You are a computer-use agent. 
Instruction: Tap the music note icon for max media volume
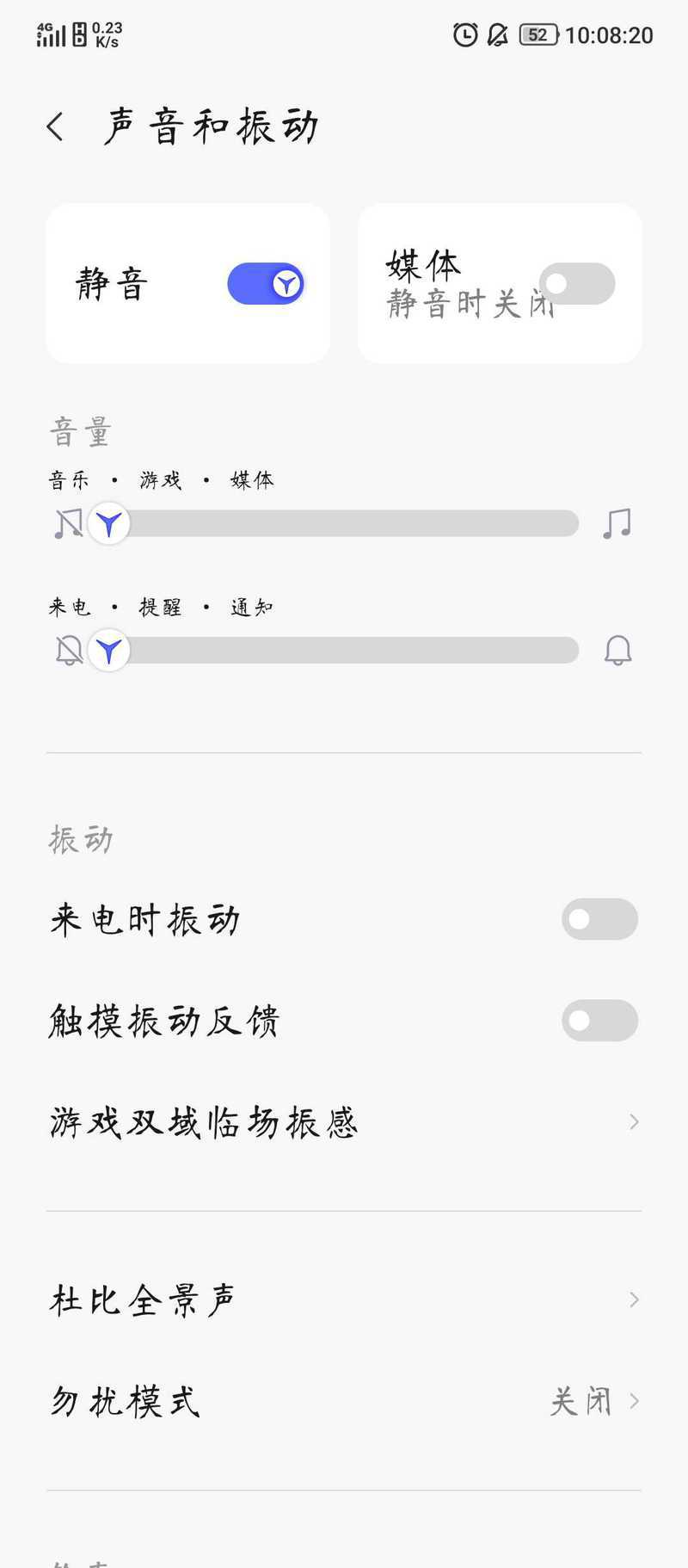tap(617, 523)
